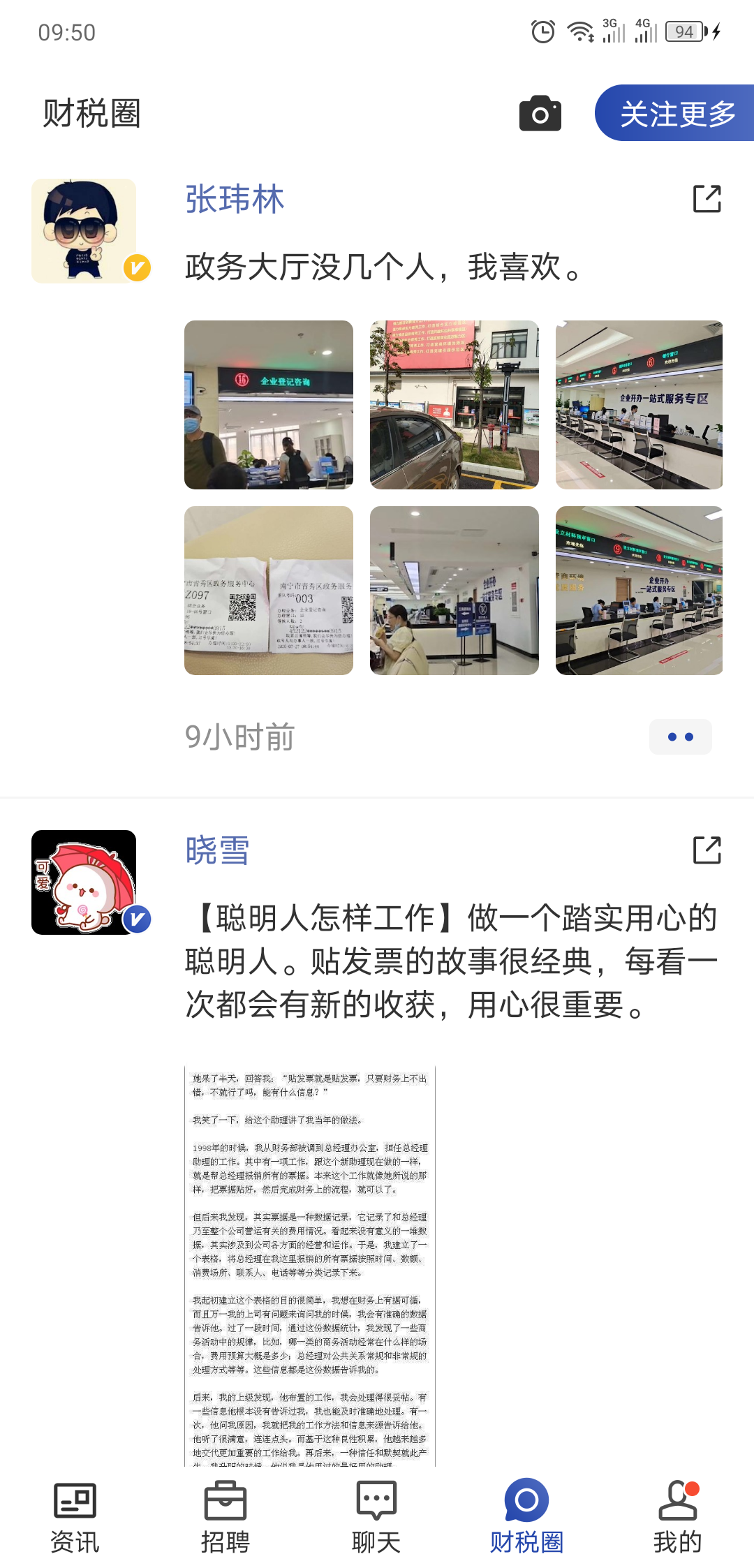Open more options on 张玮林's post
The image size is (754, 1568).
tap(680, 737)
